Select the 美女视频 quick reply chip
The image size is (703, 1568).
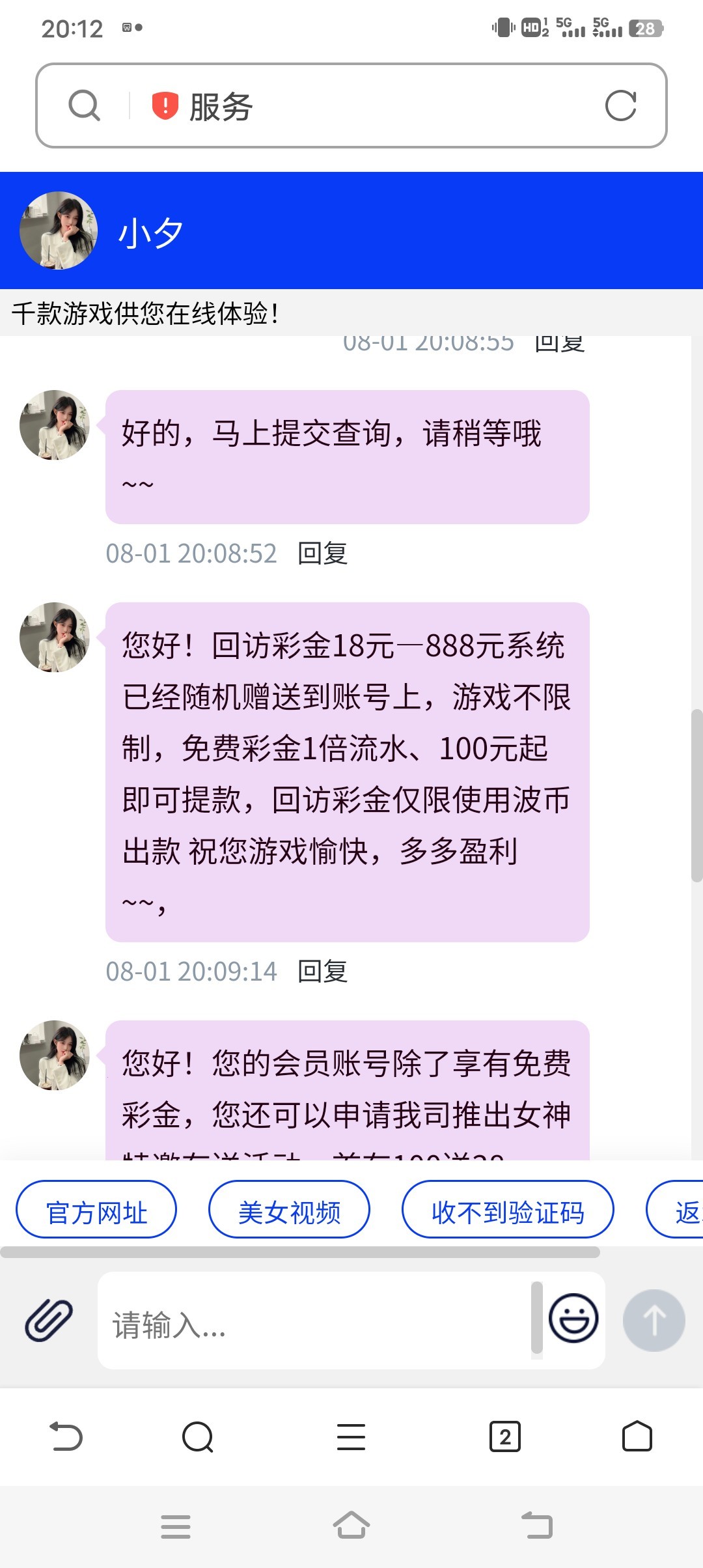[289, 1209]
